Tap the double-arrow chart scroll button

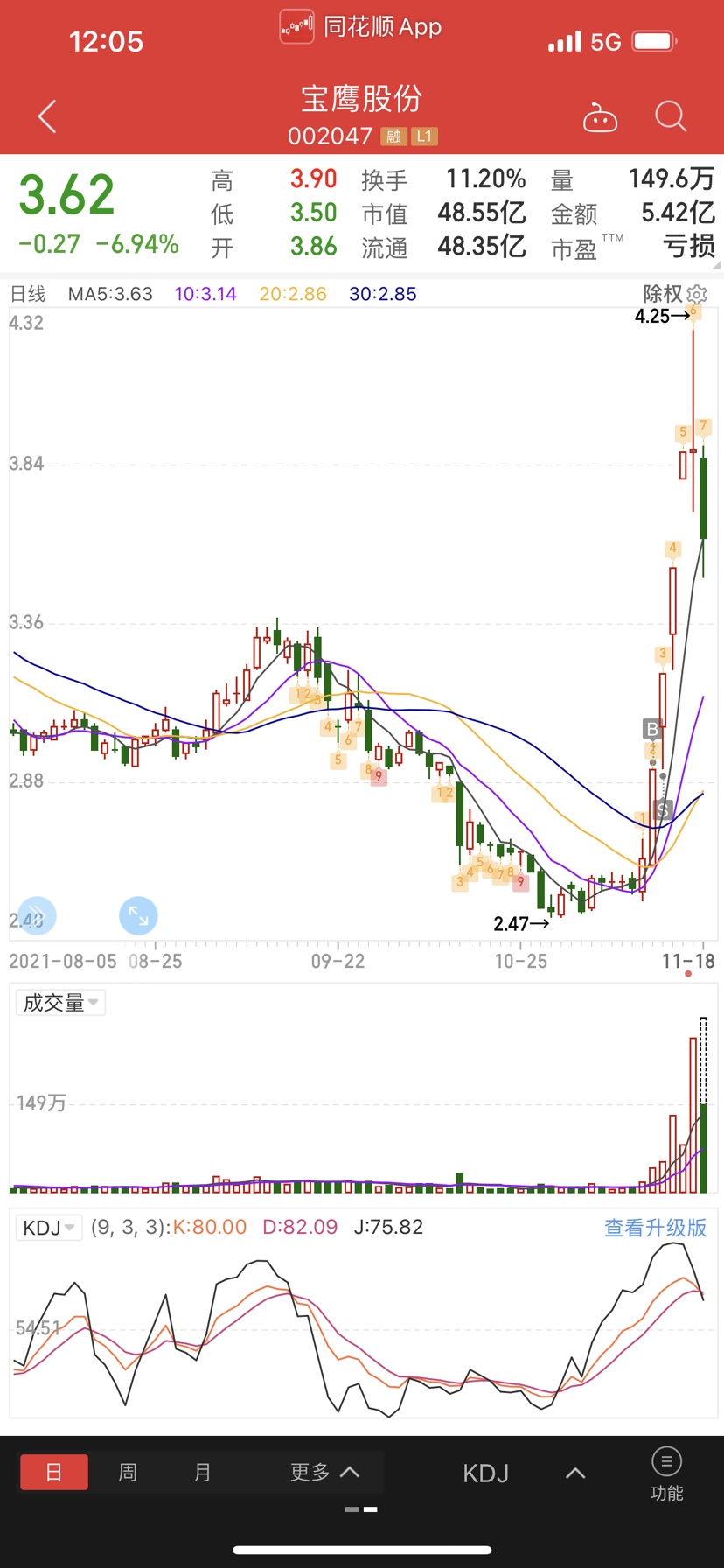(37, 915)
